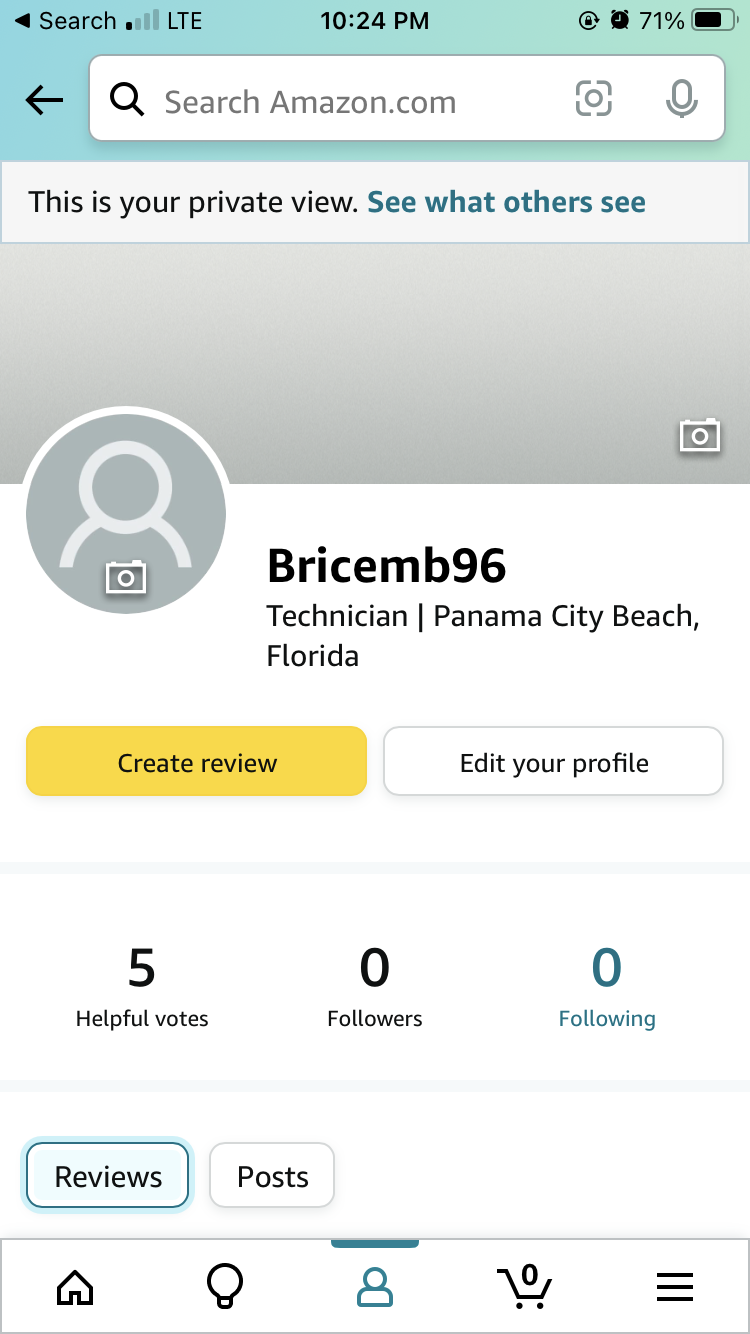This screenshot has width=750, height=1334.
Task: Open the shopping cart
Action: [x=525, y=1286]
